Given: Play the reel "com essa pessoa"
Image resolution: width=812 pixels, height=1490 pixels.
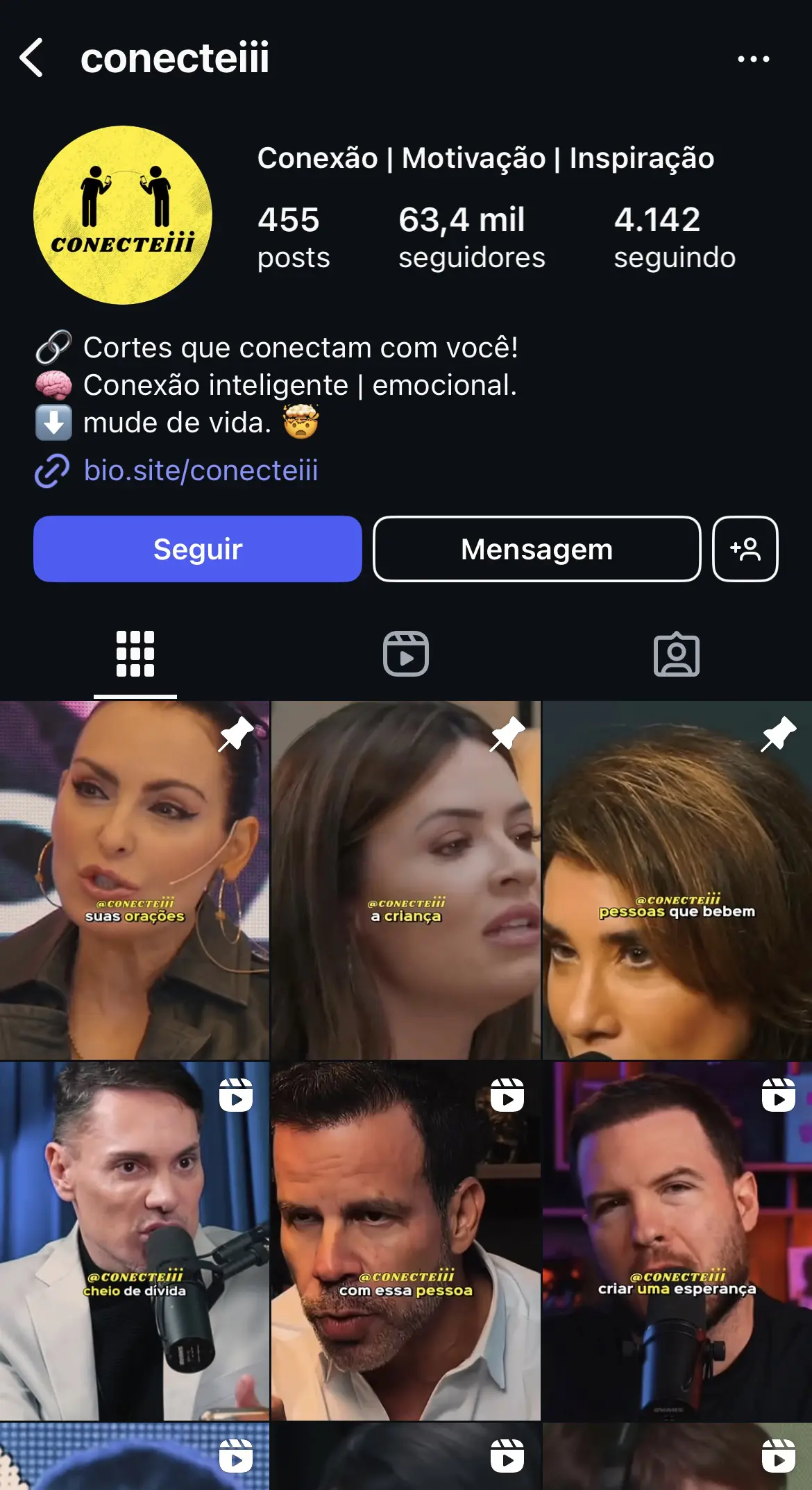Looking at the screenshot, I should 405,1241.
